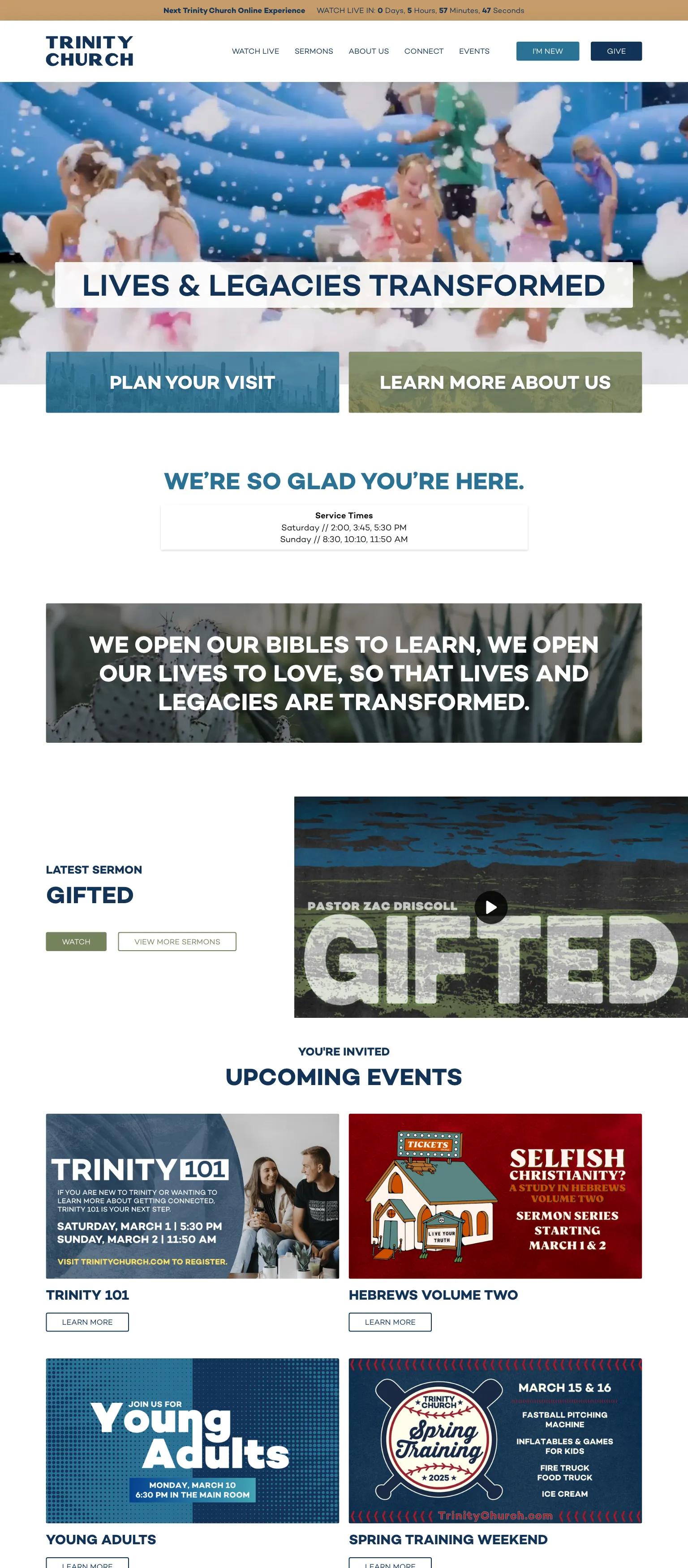The height and width of the screenshot is (1568, 688).
Task: Watch the latest sermon Gifted
Action: 76,942
